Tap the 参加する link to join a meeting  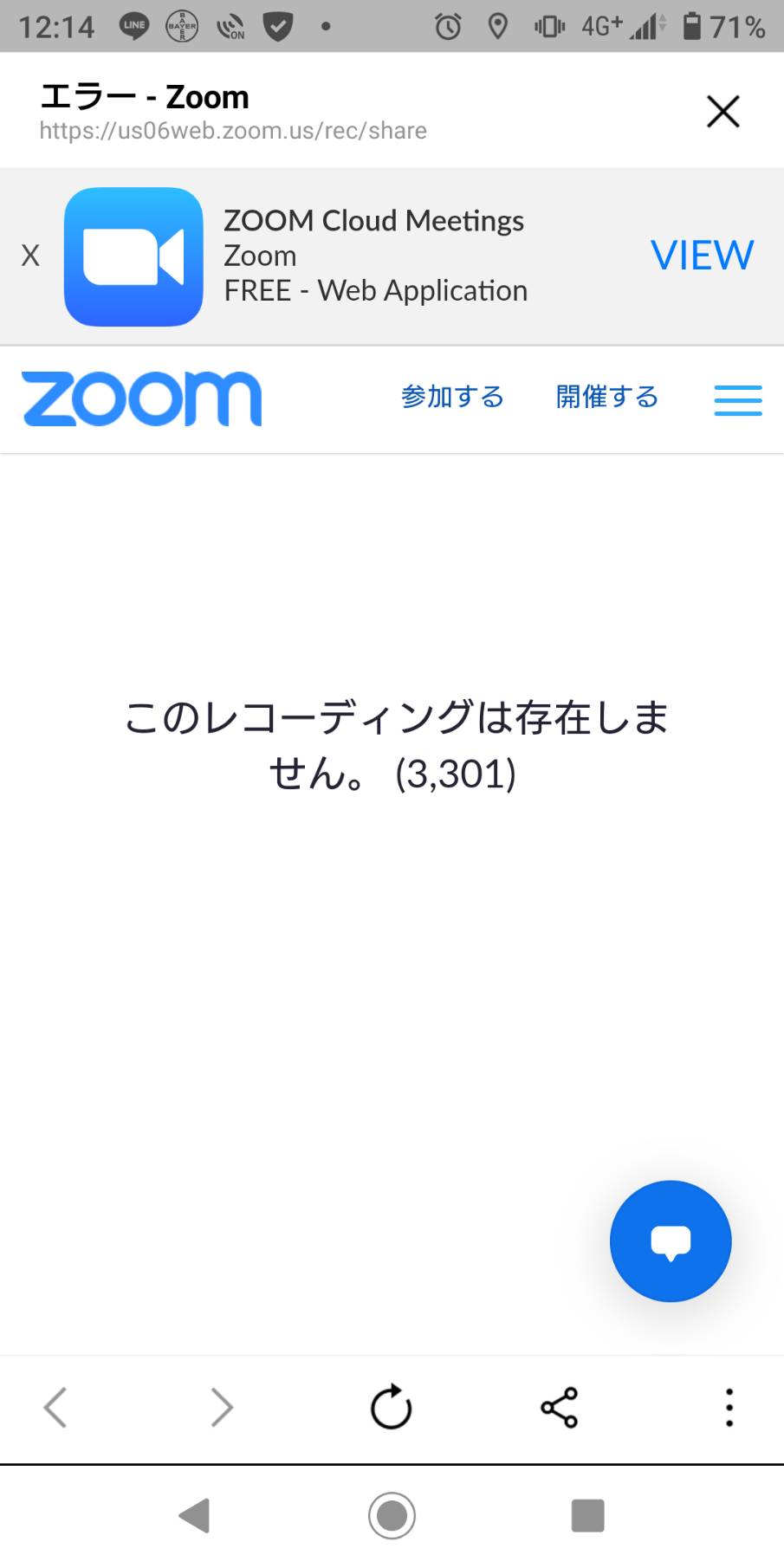(x=452, y=398)
